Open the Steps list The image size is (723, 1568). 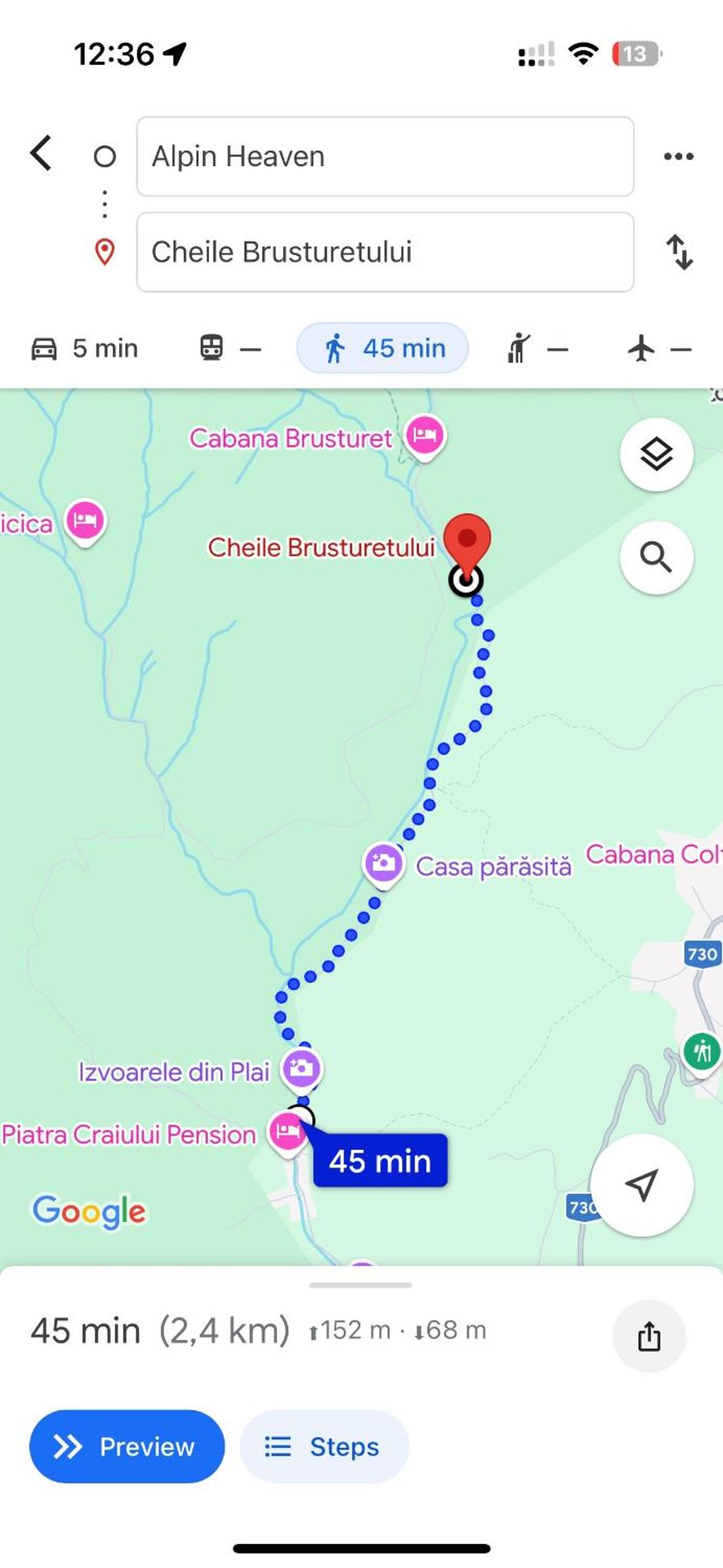[x=324, y=1446]
